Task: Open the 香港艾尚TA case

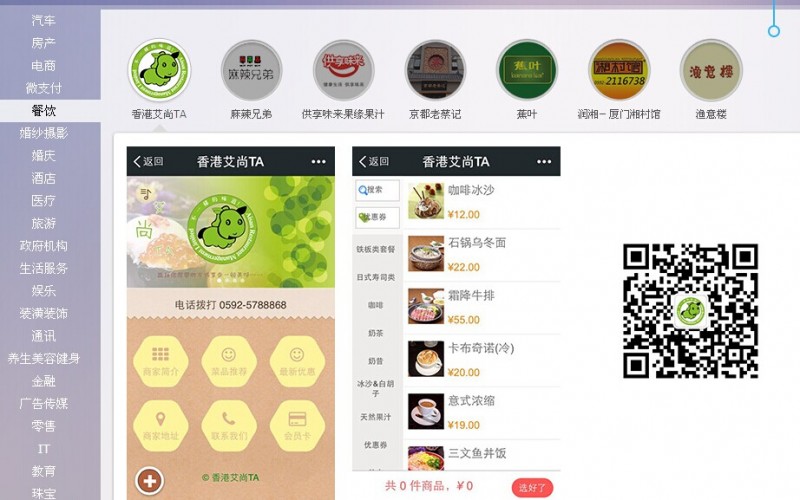Action: click(x=160, y=70)
